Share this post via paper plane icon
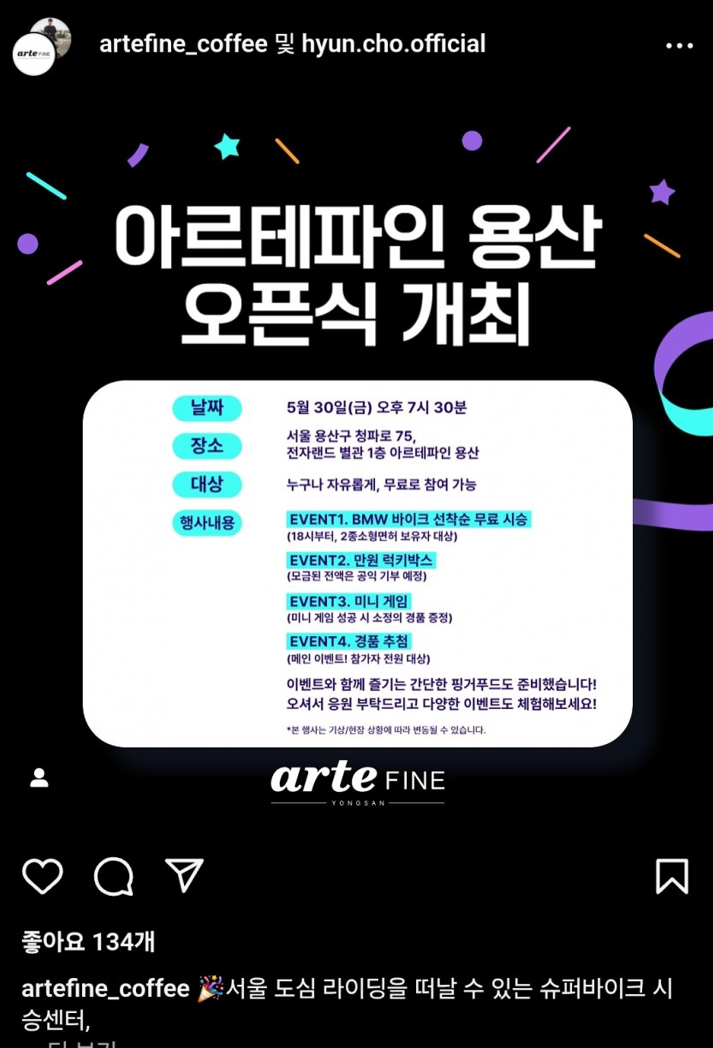Image resolution: width=713 pixels, height=1048 pixels. click(184, 875)
